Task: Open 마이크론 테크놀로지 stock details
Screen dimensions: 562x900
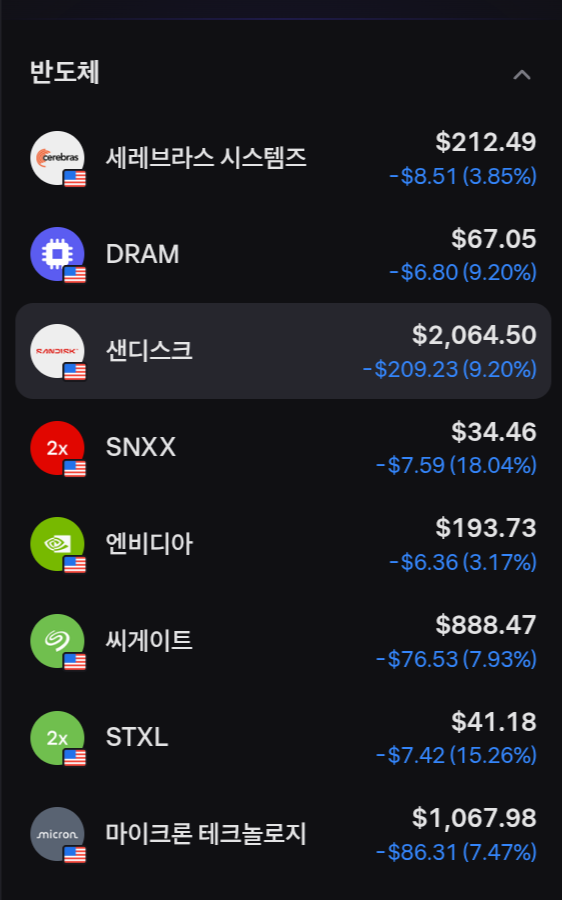Action: point(283,834)
